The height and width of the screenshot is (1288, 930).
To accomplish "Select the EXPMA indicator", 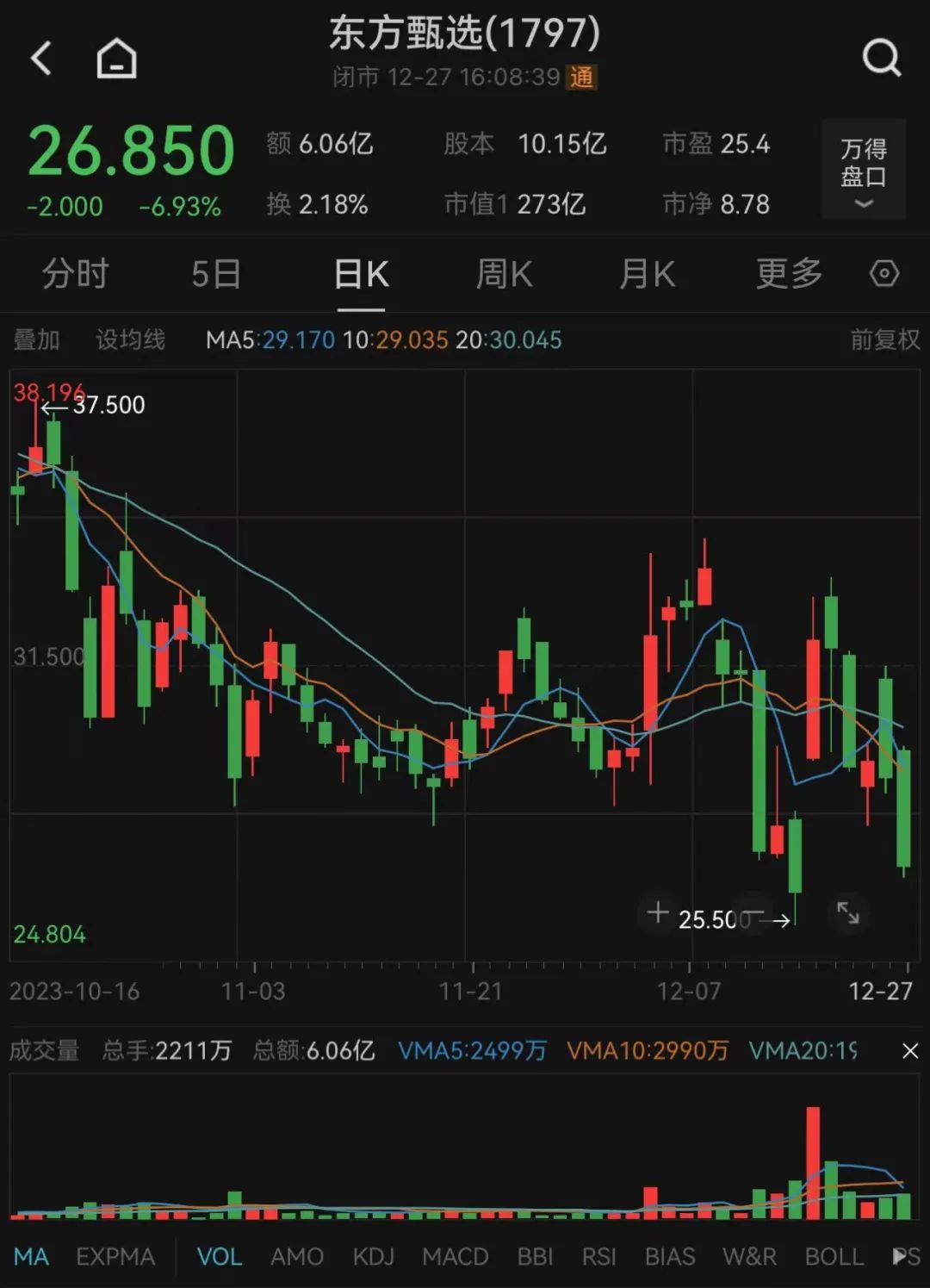I will [115, 1257].
